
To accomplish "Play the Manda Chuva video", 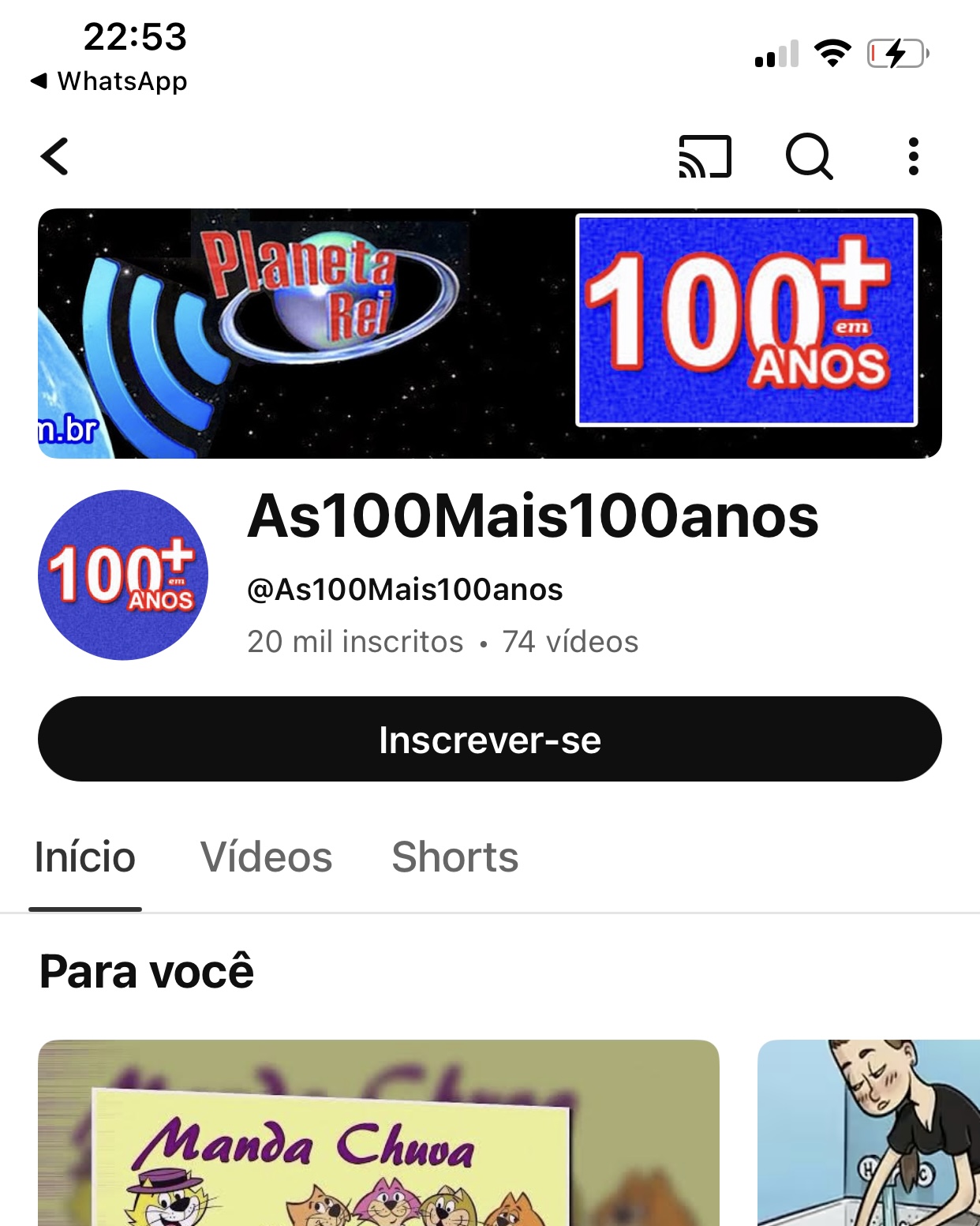I will coord(379,1133).
